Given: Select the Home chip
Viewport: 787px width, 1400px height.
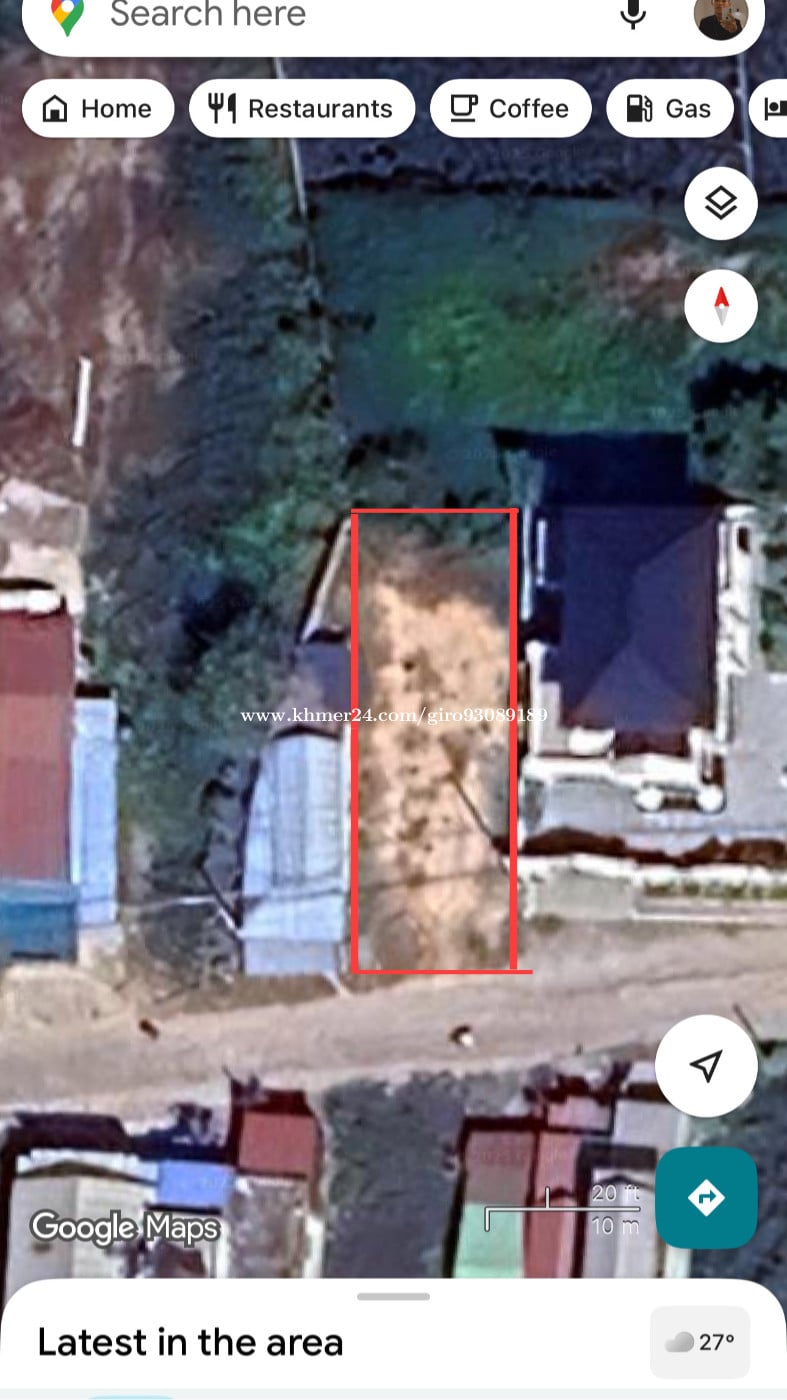Looking at the screenshot, I should pos(98,108).
